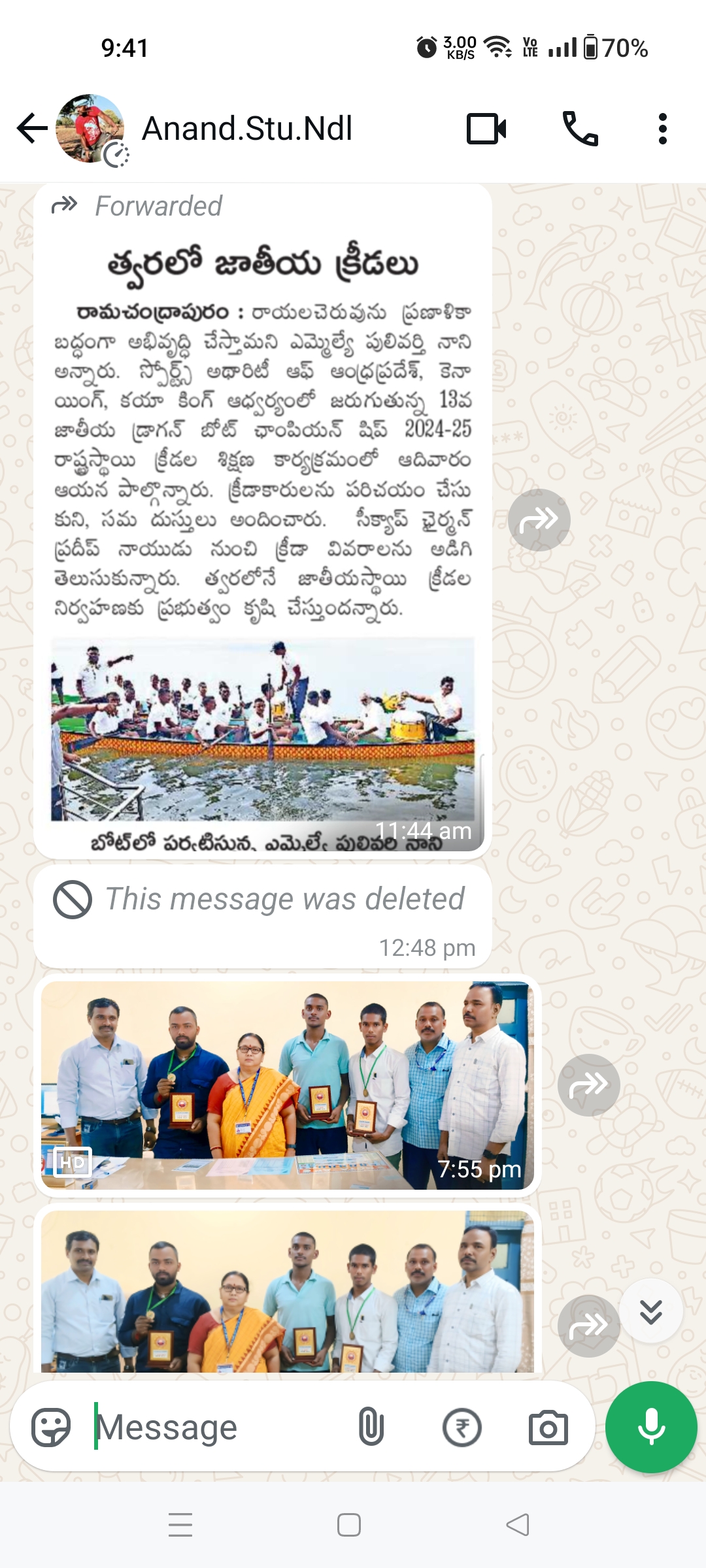
Task: Forward the HD photo sent at 7:55 pm
Action: [x=588, y=1085]
